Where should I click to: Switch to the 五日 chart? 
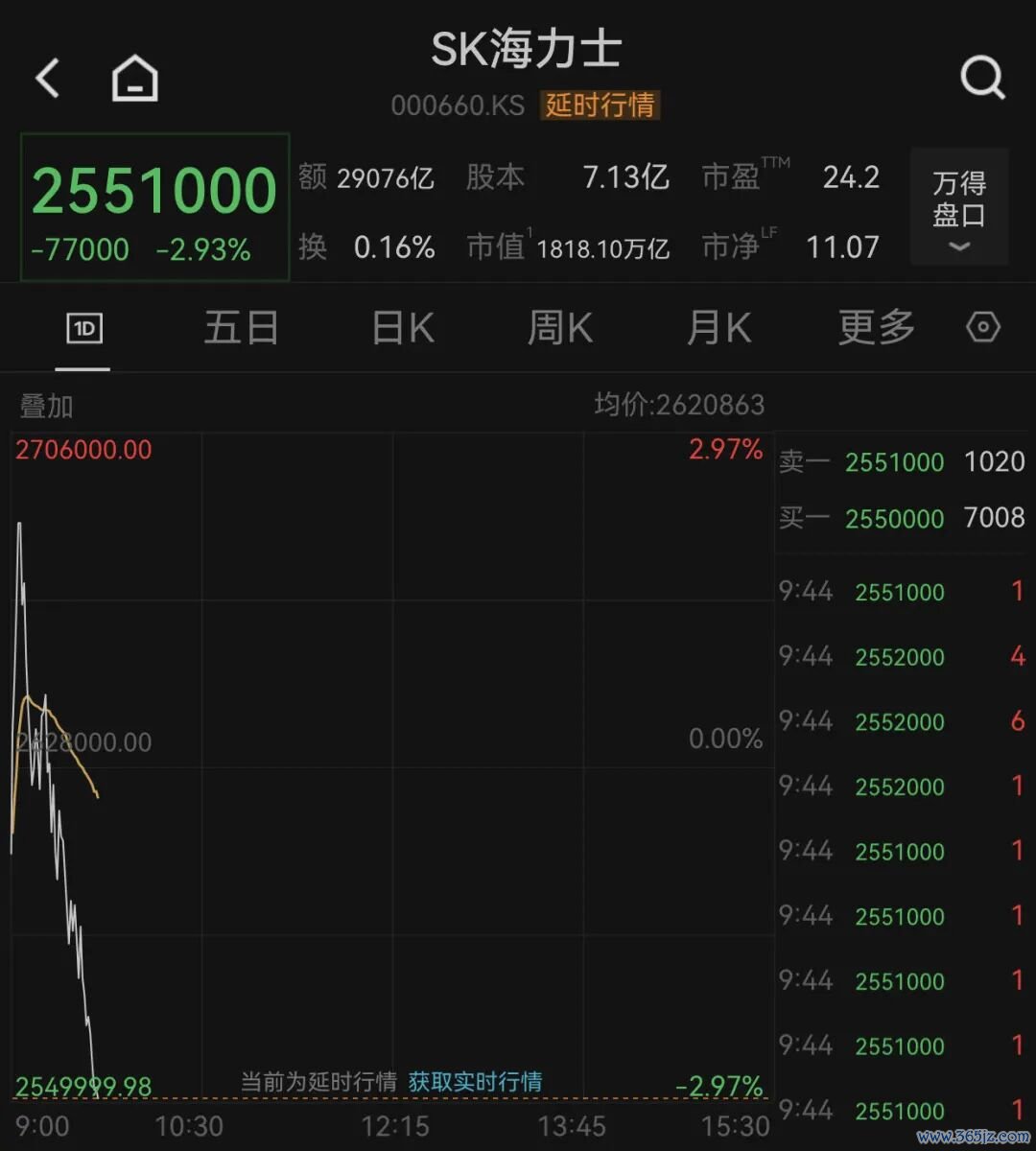(241, 328)
